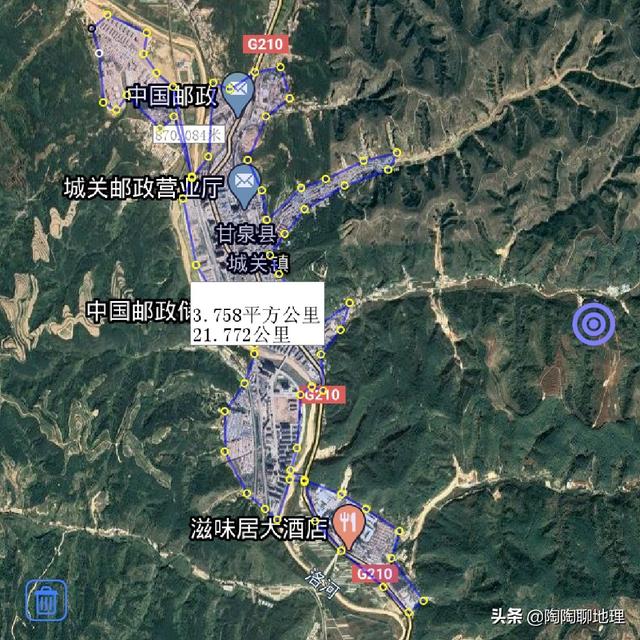Open the 中国邮政 map pin
Screen dimensions: 640x640
tap(239, 90)
